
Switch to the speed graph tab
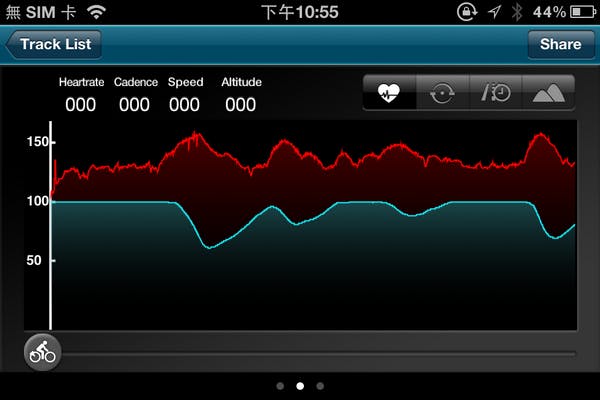coord(496,93)
